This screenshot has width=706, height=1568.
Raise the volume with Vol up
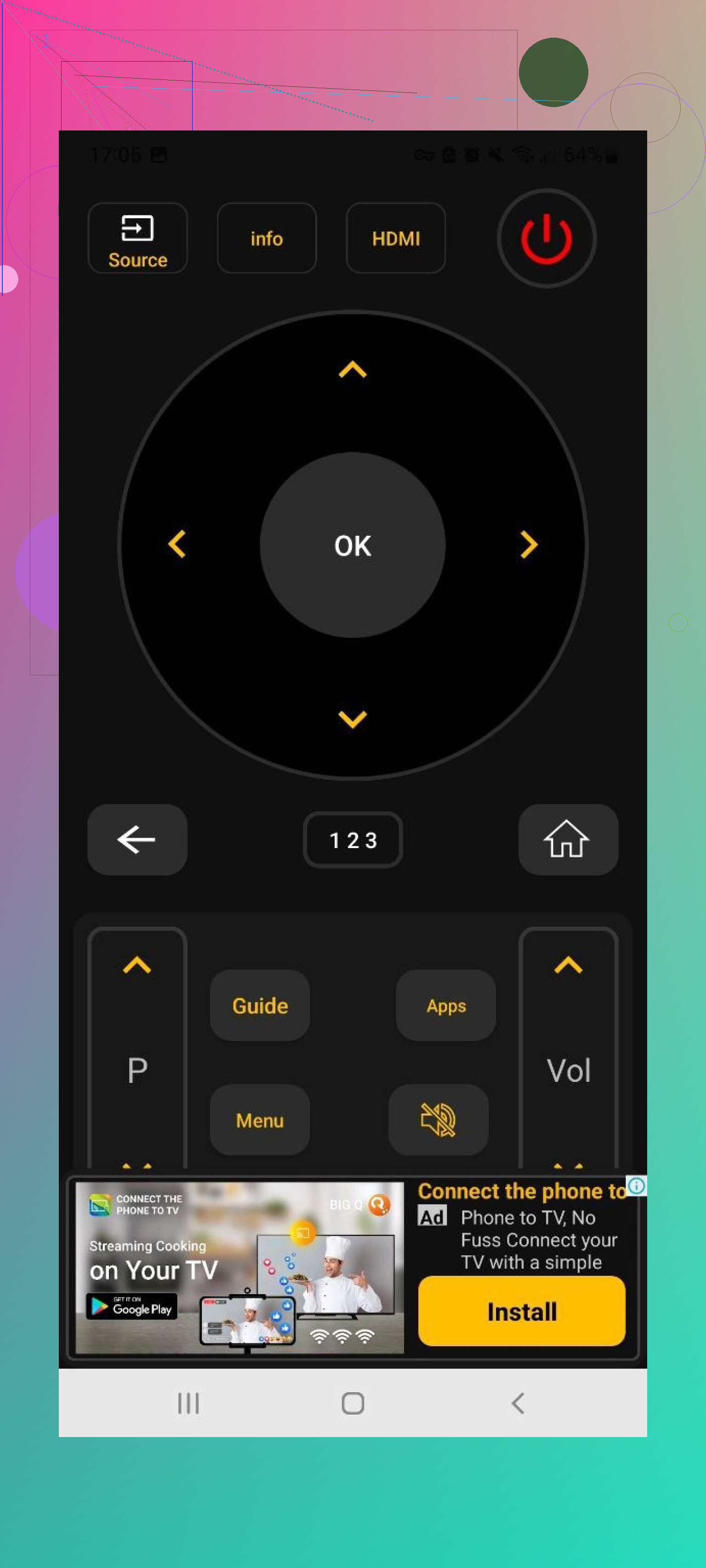[x=568, y=965]
